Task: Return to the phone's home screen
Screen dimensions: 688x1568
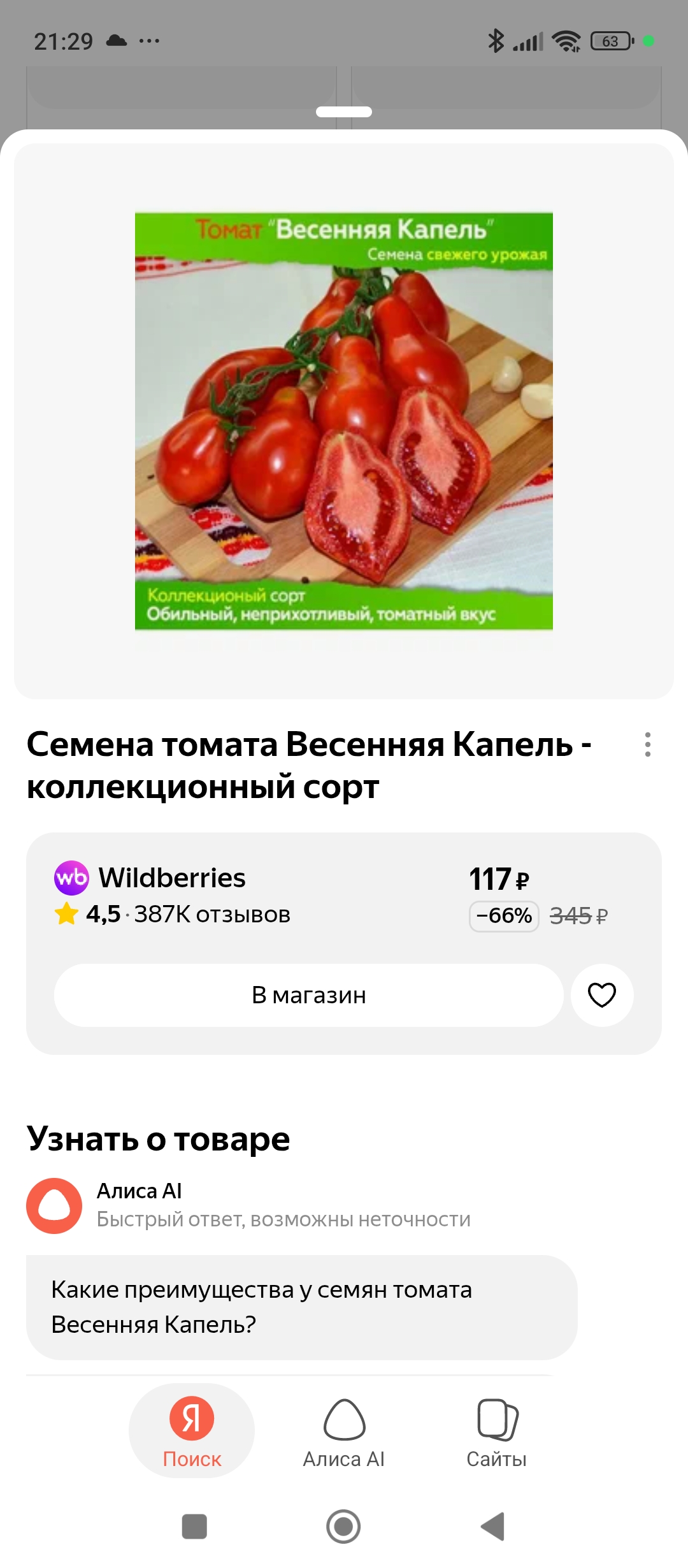Action: 343,1526
